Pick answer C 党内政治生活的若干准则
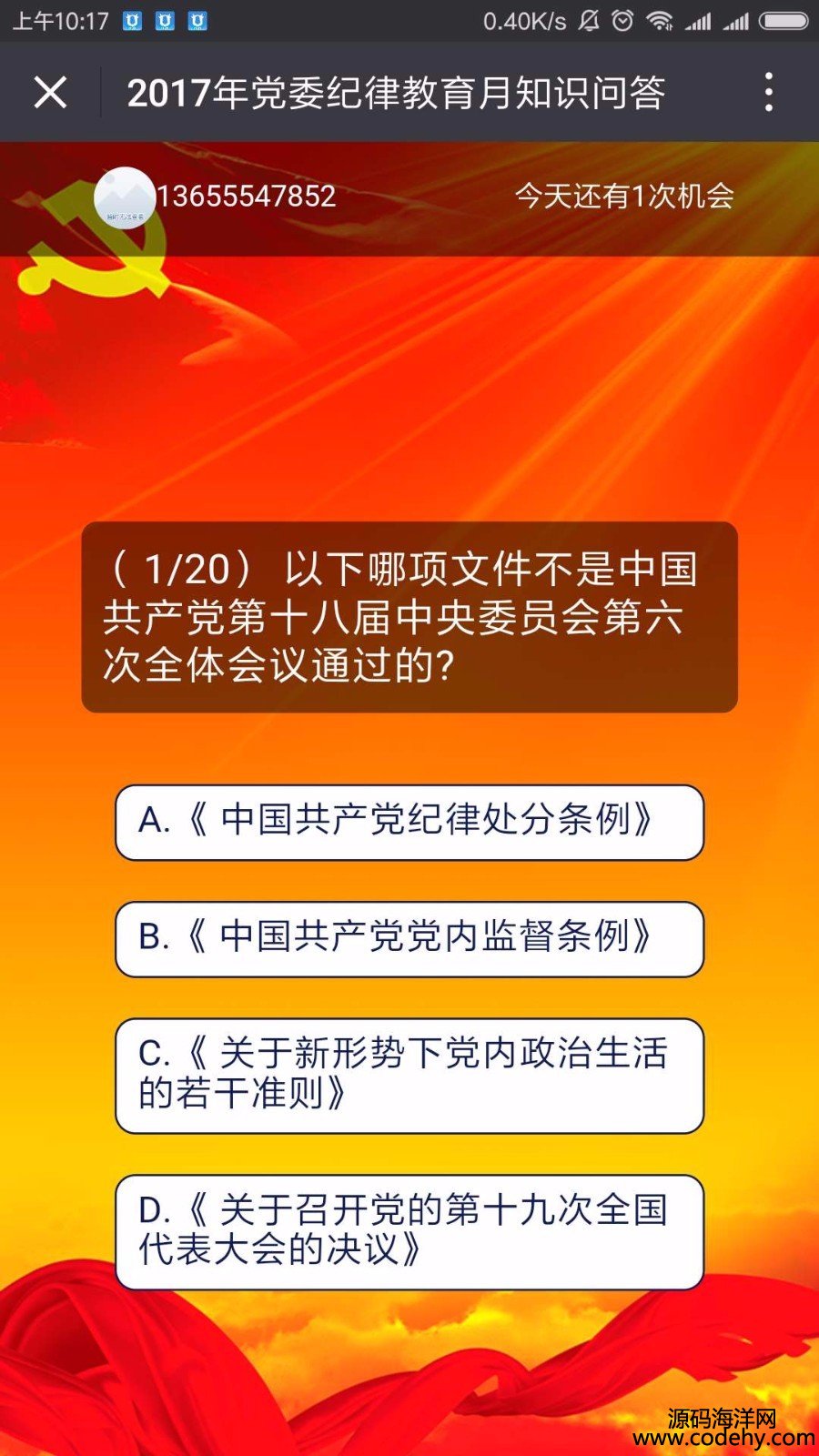819x1456 pixels. point(409,1075)
